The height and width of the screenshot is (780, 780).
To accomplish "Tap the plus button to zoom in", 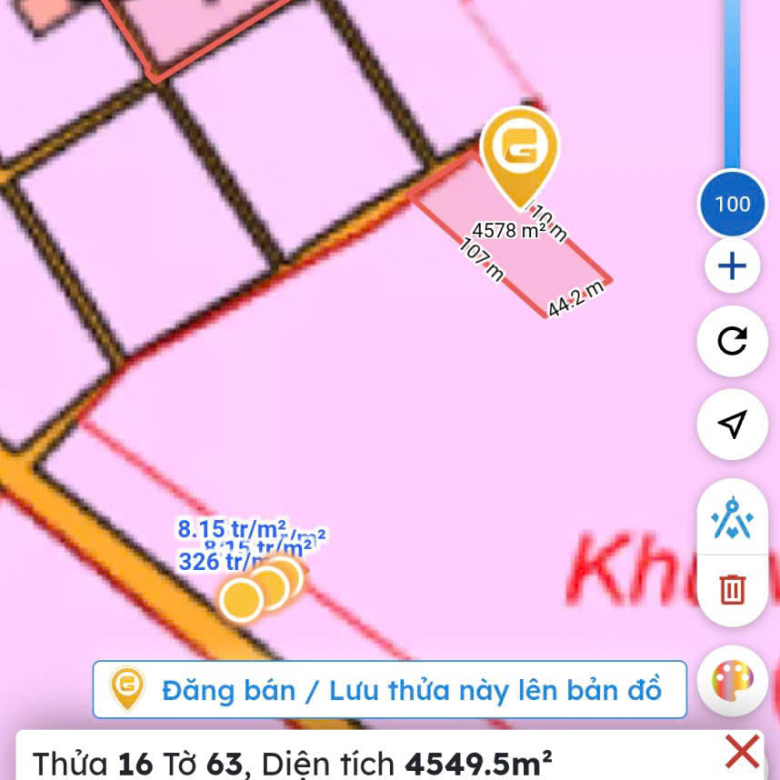I will coord(732,267).
